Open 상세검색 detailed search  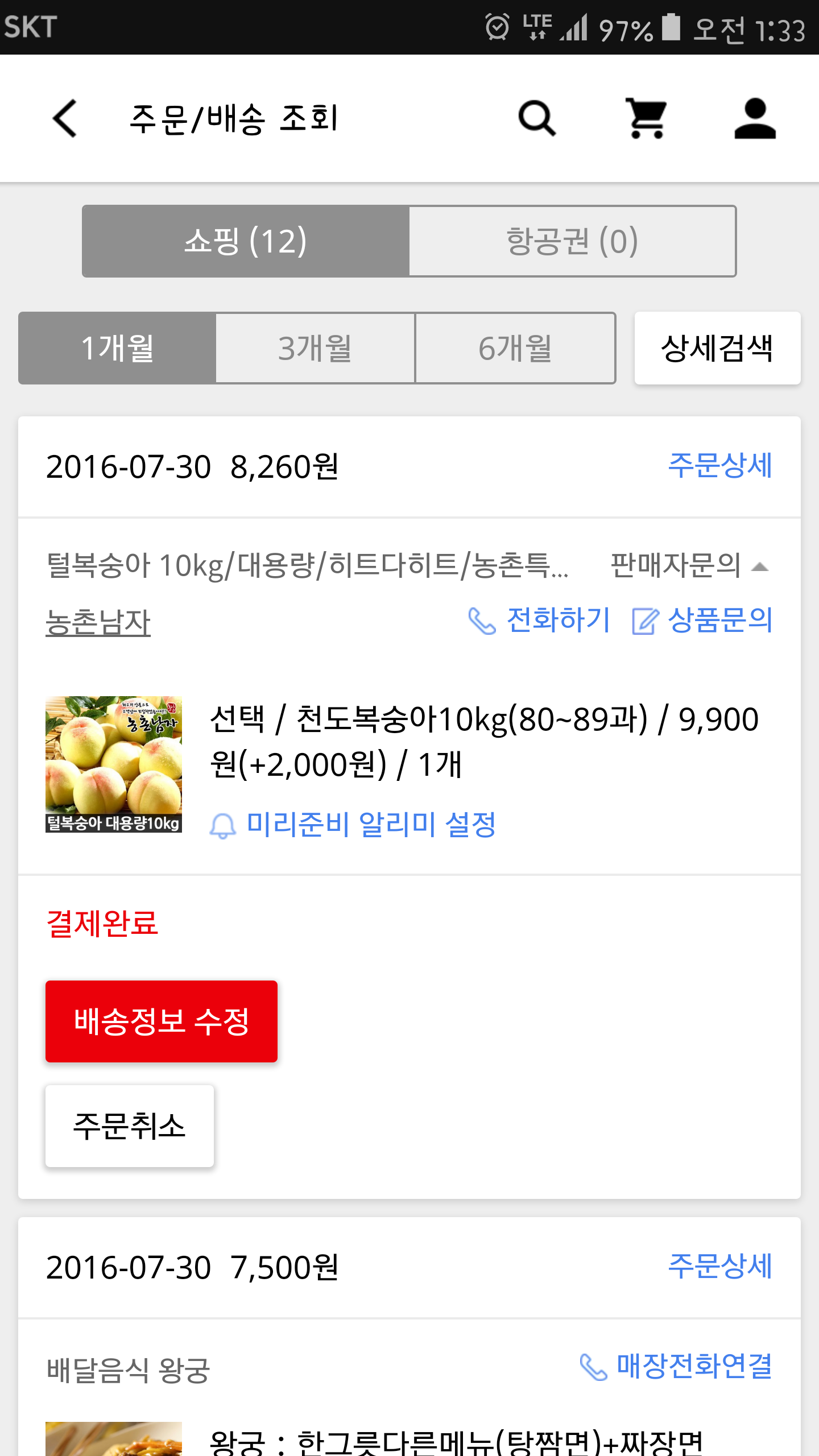click(717, 348)
